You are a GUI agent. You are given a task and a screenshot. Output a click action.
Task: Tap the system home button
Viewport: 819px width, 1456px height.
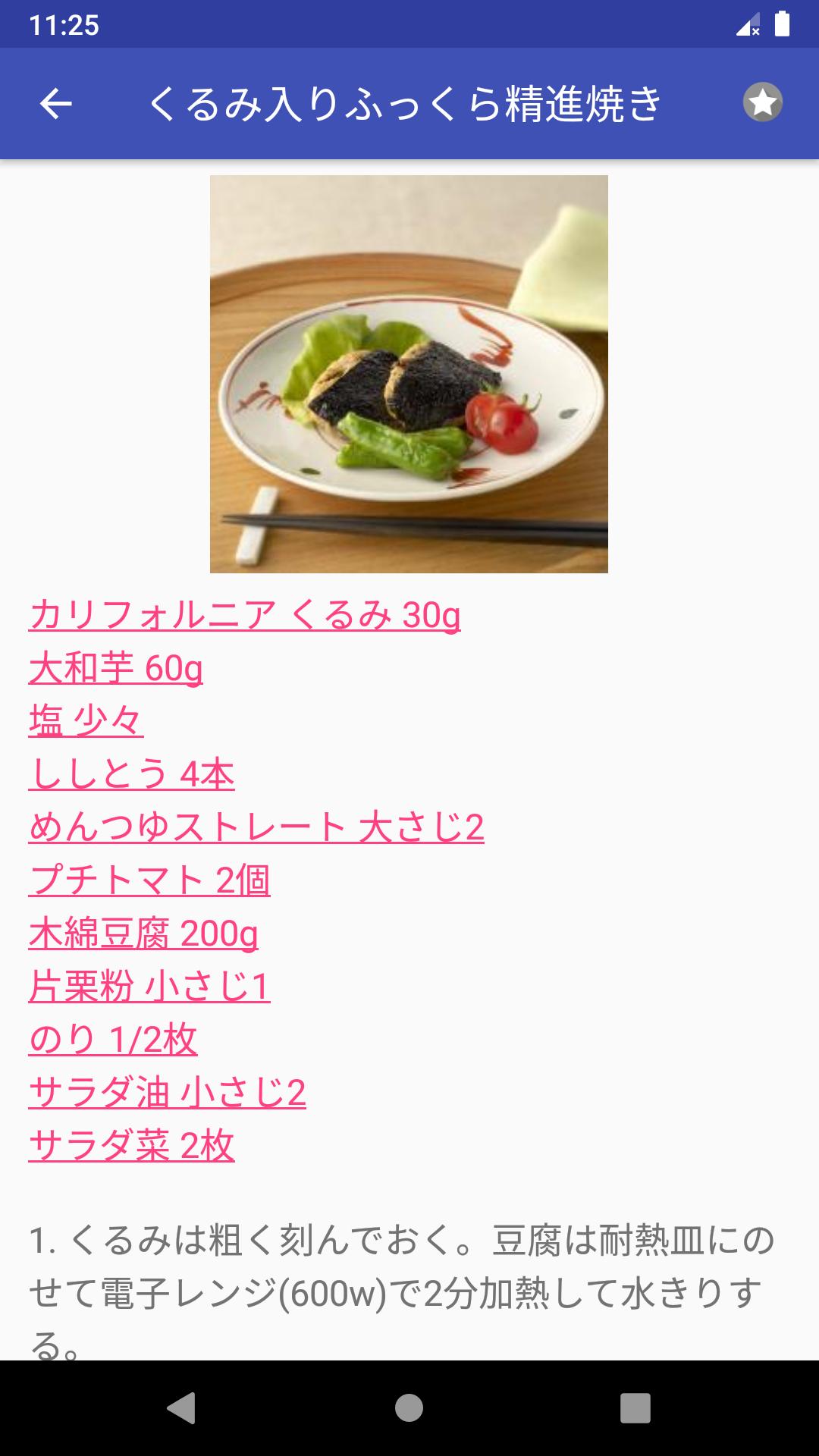pos(409,1408)
